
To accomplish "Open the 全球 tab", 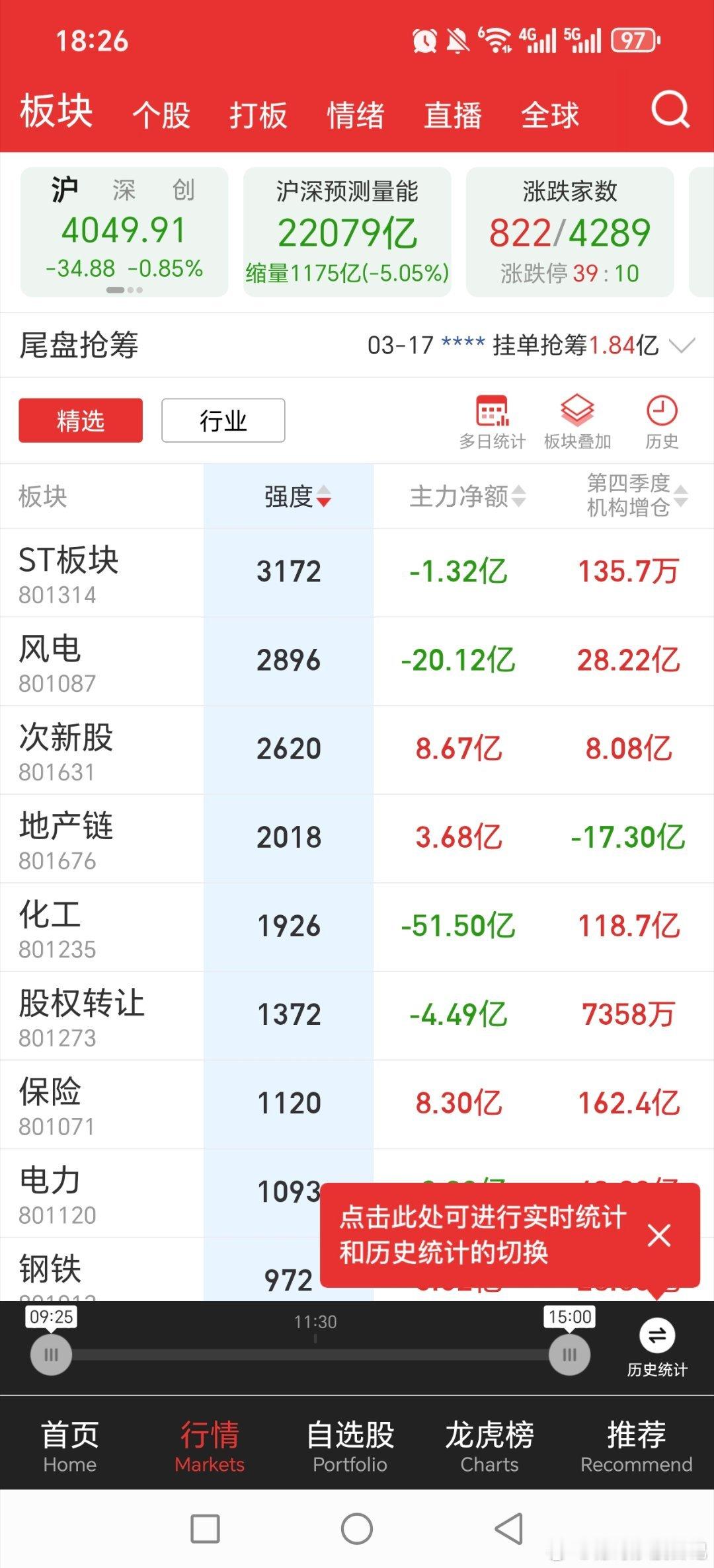I will [551, 114].
